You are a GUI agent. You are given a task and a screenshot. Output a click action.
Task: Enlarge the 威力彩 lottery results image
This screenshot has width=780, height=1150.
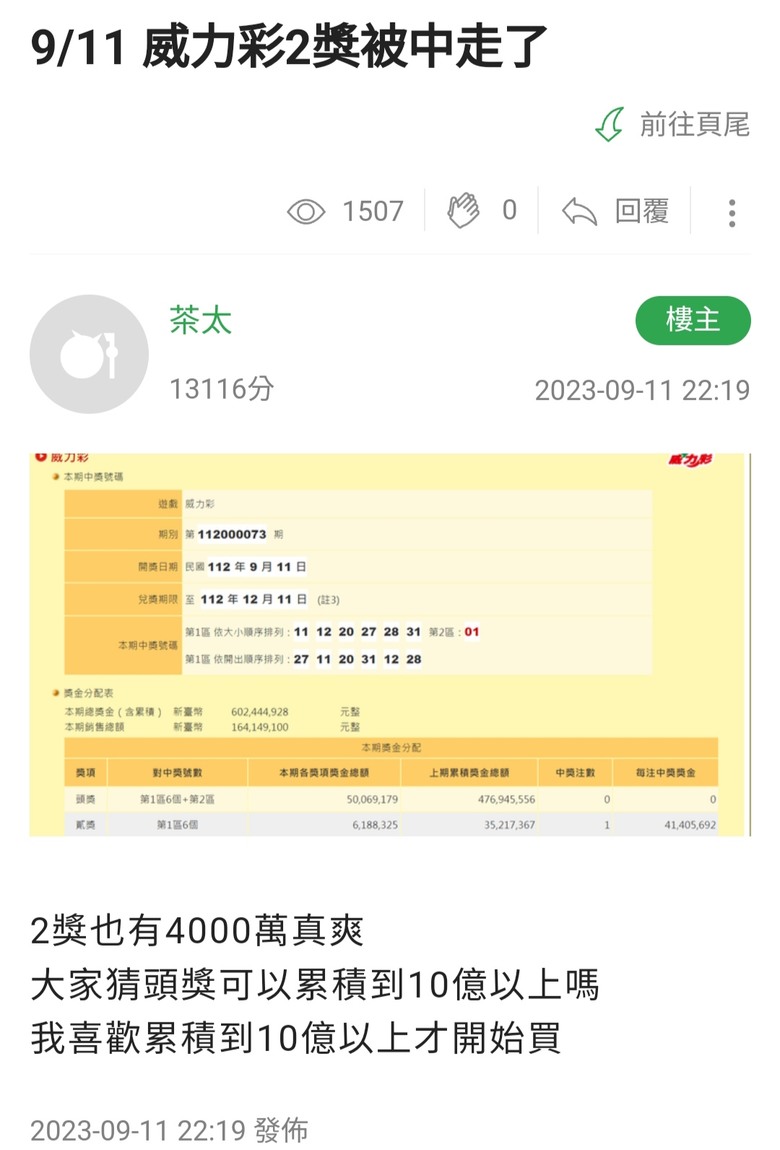(390, 644)
